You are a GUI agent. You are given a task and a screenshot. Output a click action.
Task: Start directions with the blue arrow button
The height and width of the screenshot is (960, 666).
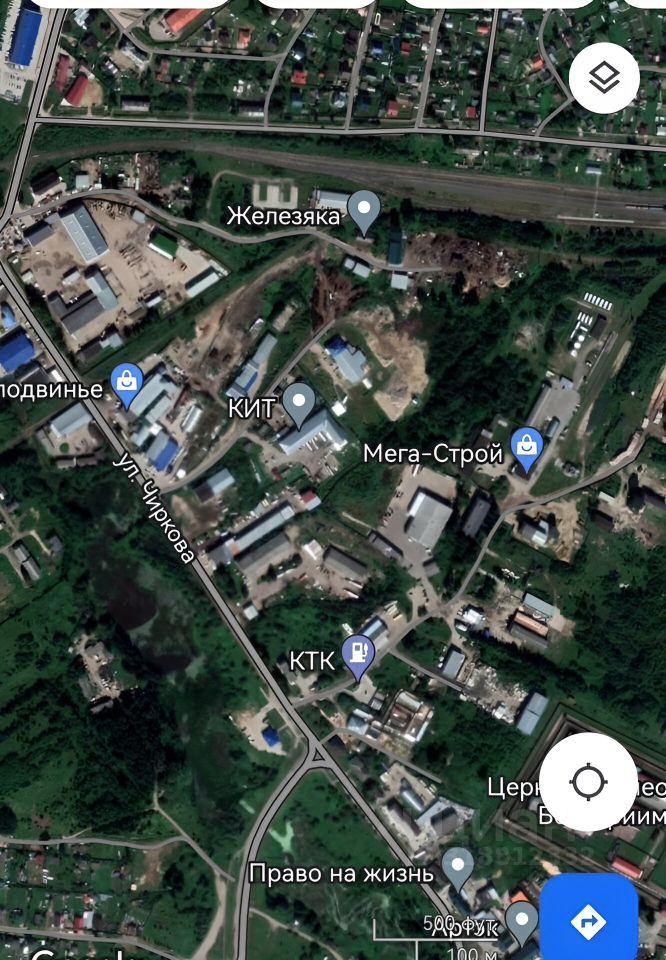588,919
